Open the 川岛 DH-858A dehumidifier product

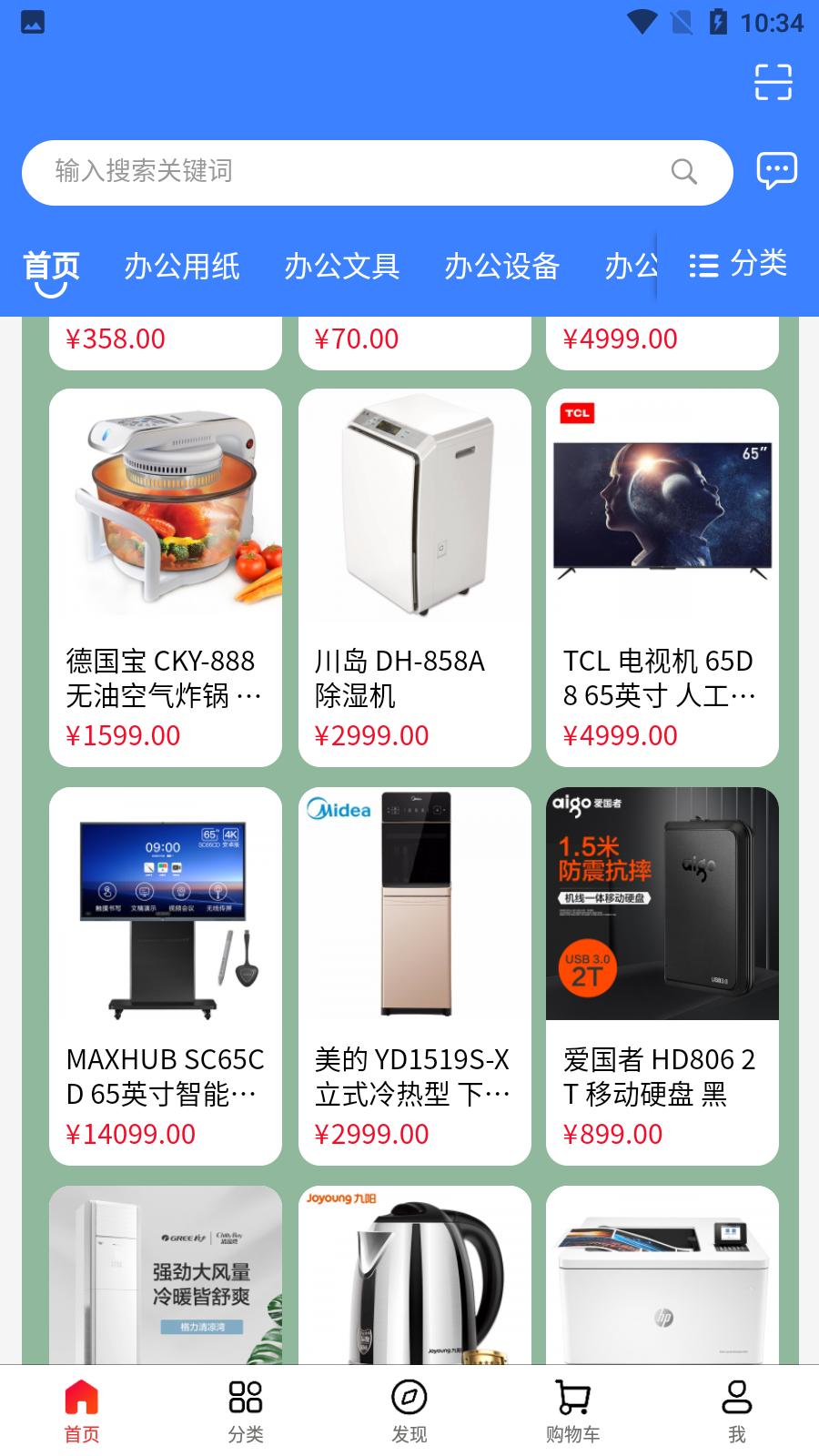(x=414, y=578)
